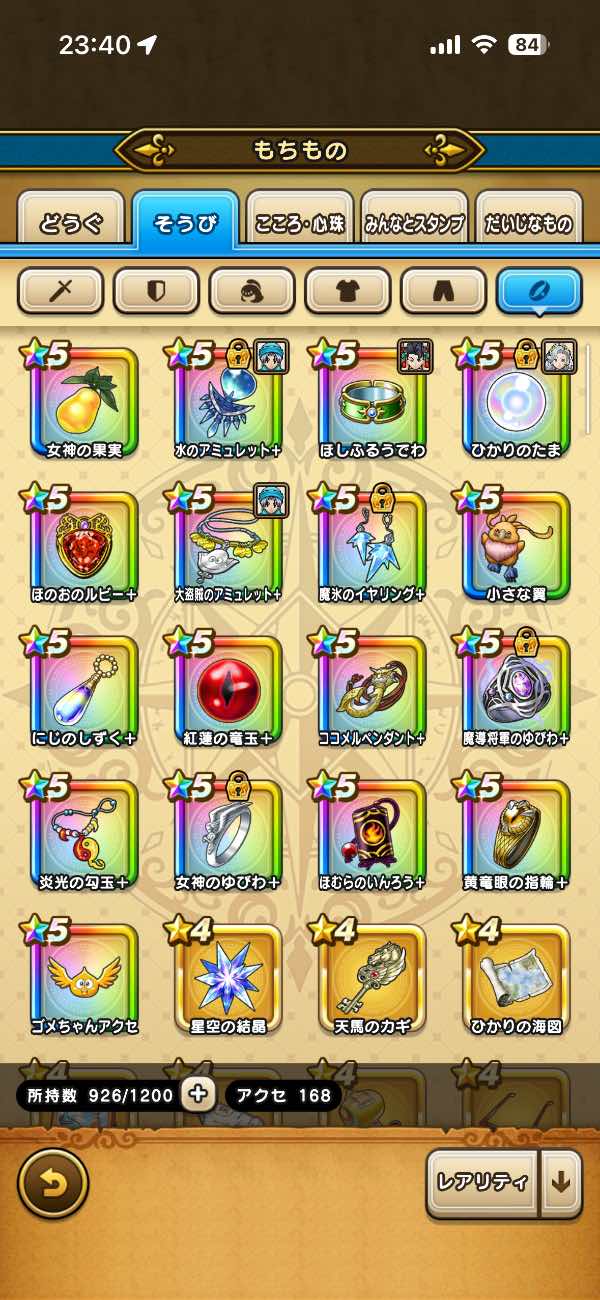The width and height of the screenshot is (600, 1300).
Task: Filter equipment by weapon icon
Action: tap(62, 291)
